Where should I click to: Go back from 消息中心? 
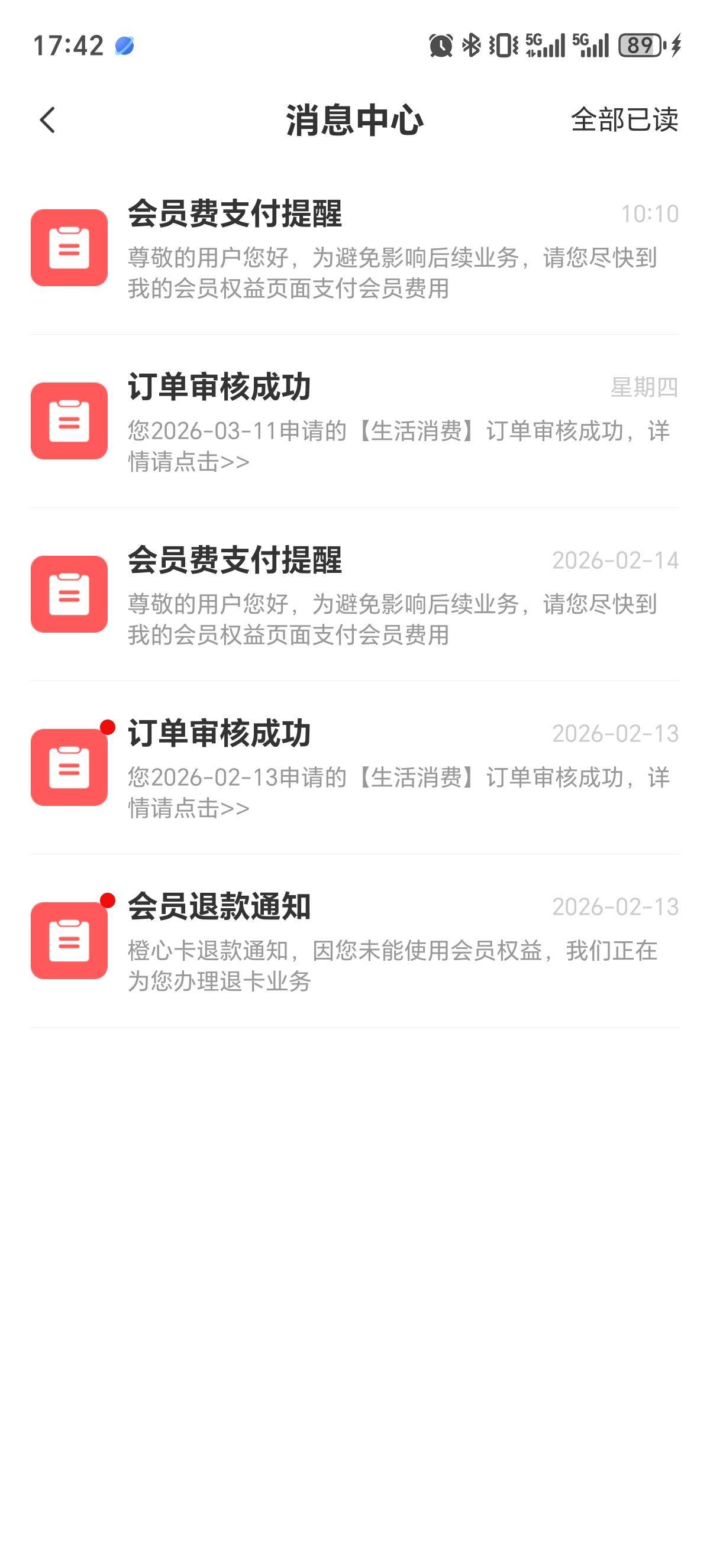pos(47,120)
